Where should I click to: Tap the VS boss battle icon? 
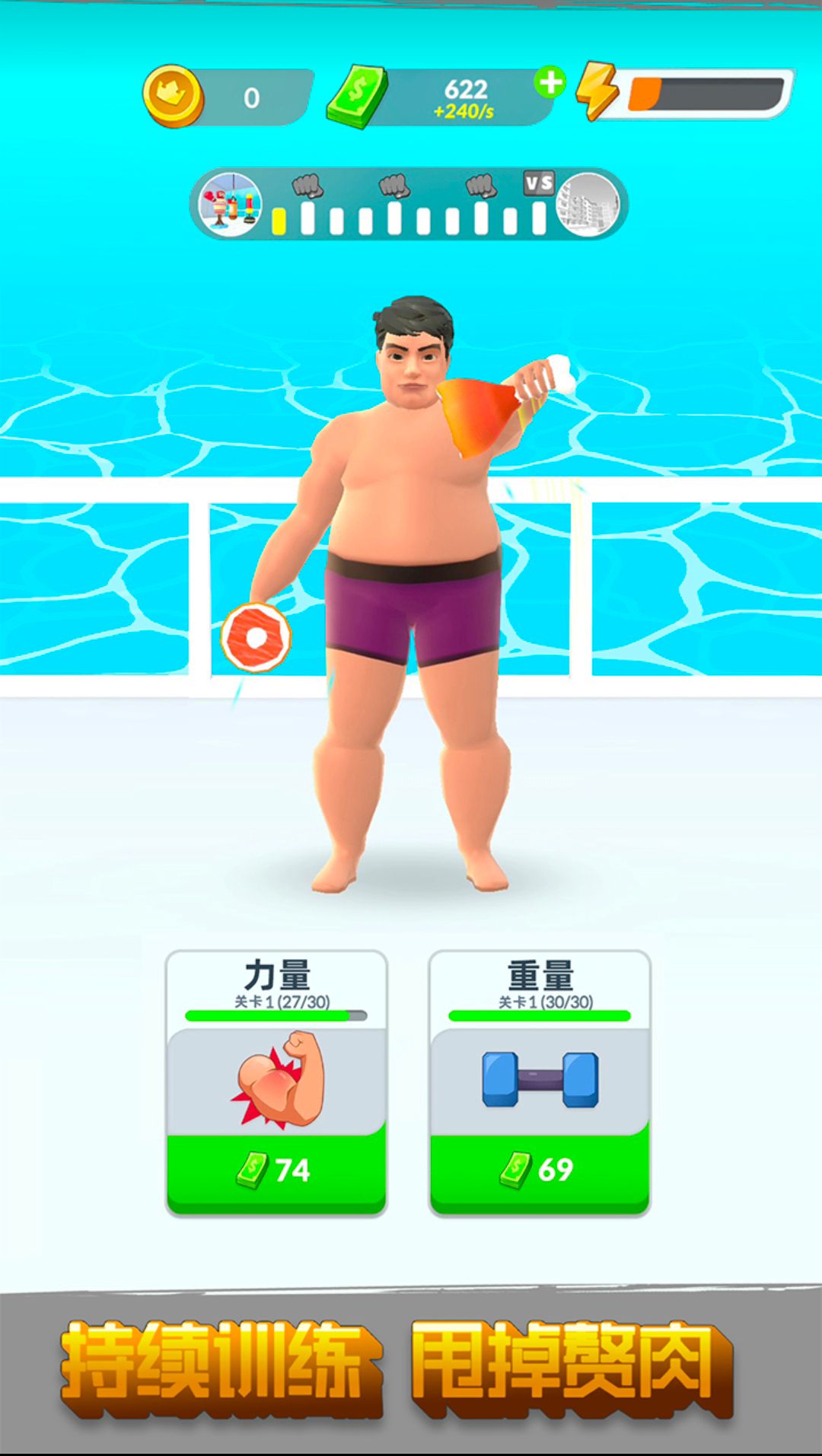coord(537,183)
